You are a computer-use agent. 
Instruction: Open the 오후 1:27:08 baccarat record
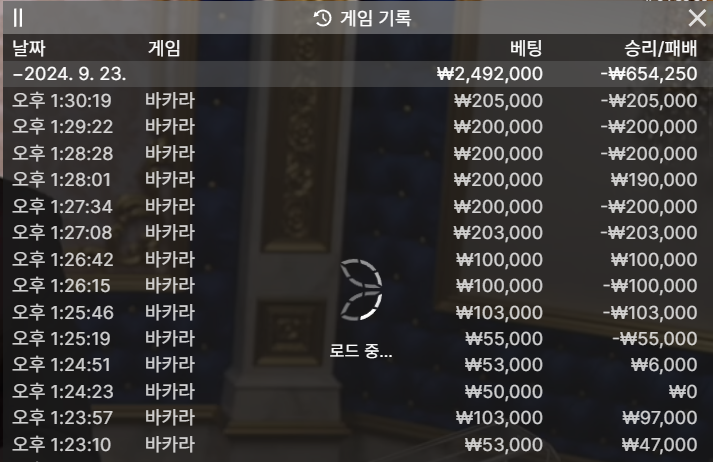click(x=356, y=232)
